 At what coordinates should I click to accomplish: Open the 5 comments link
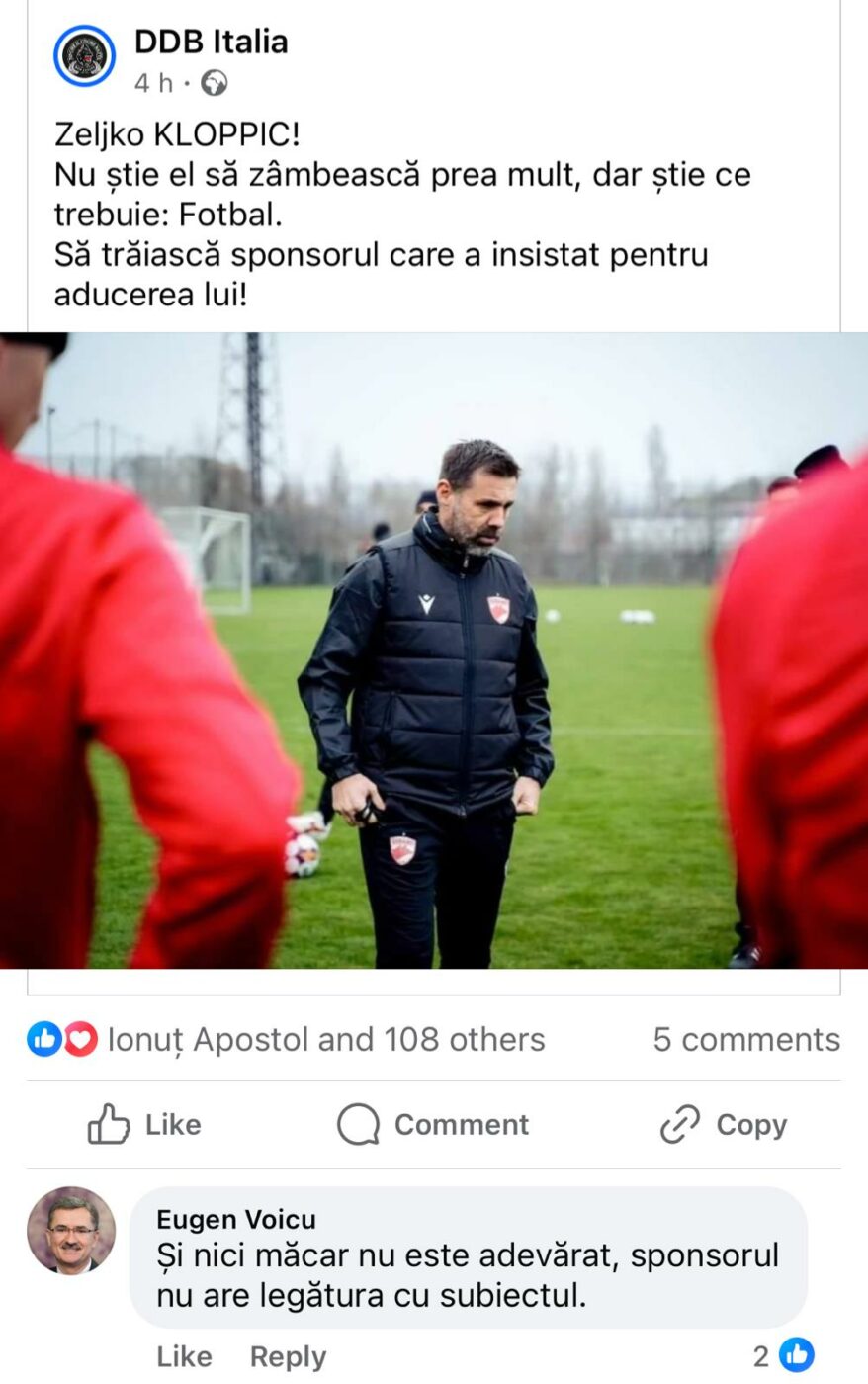click(x=745, y=1039)
